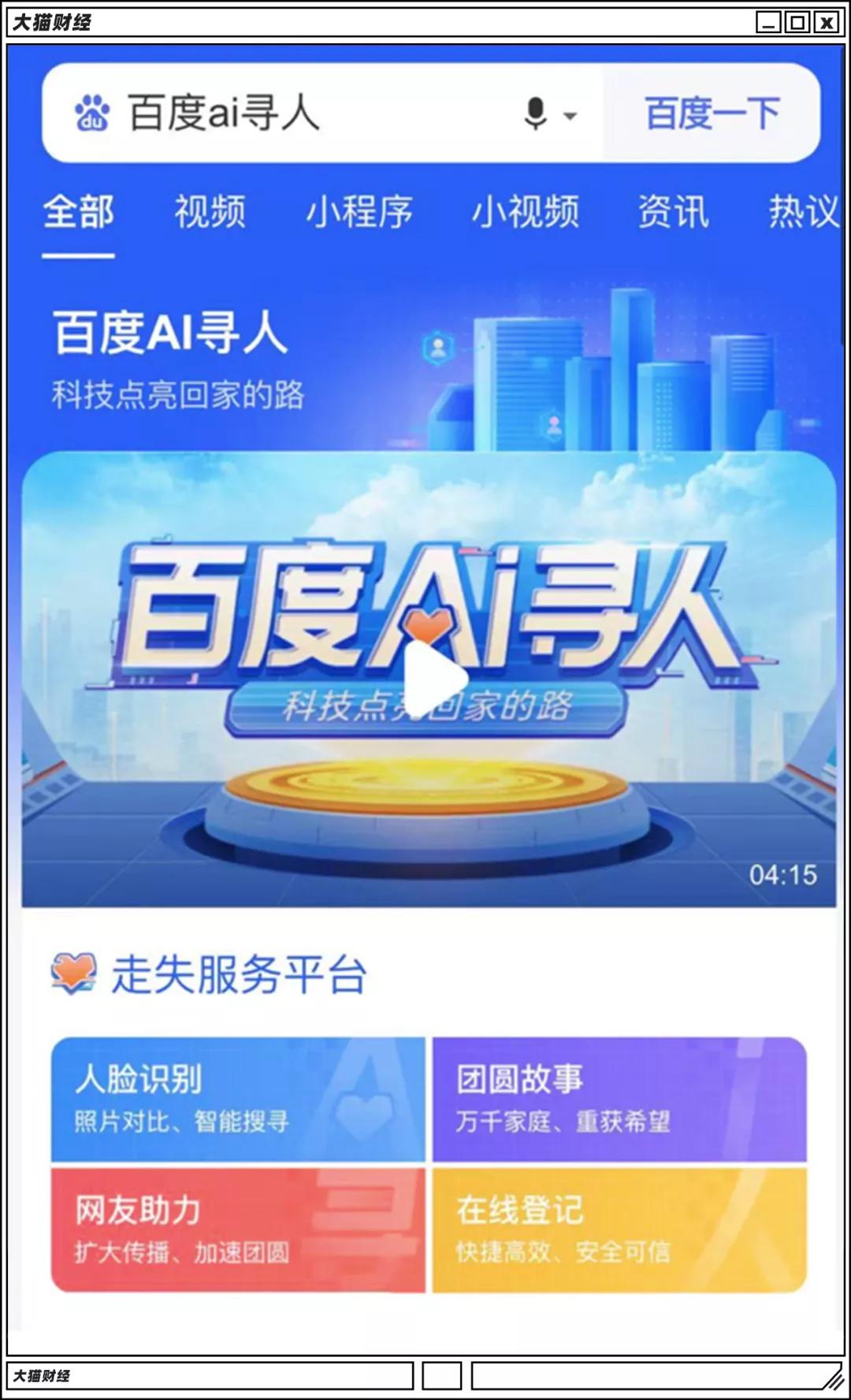Toggle the 热议 hot discussion filter
Viewport: 851px width, 1400px height.
(804, 211)
